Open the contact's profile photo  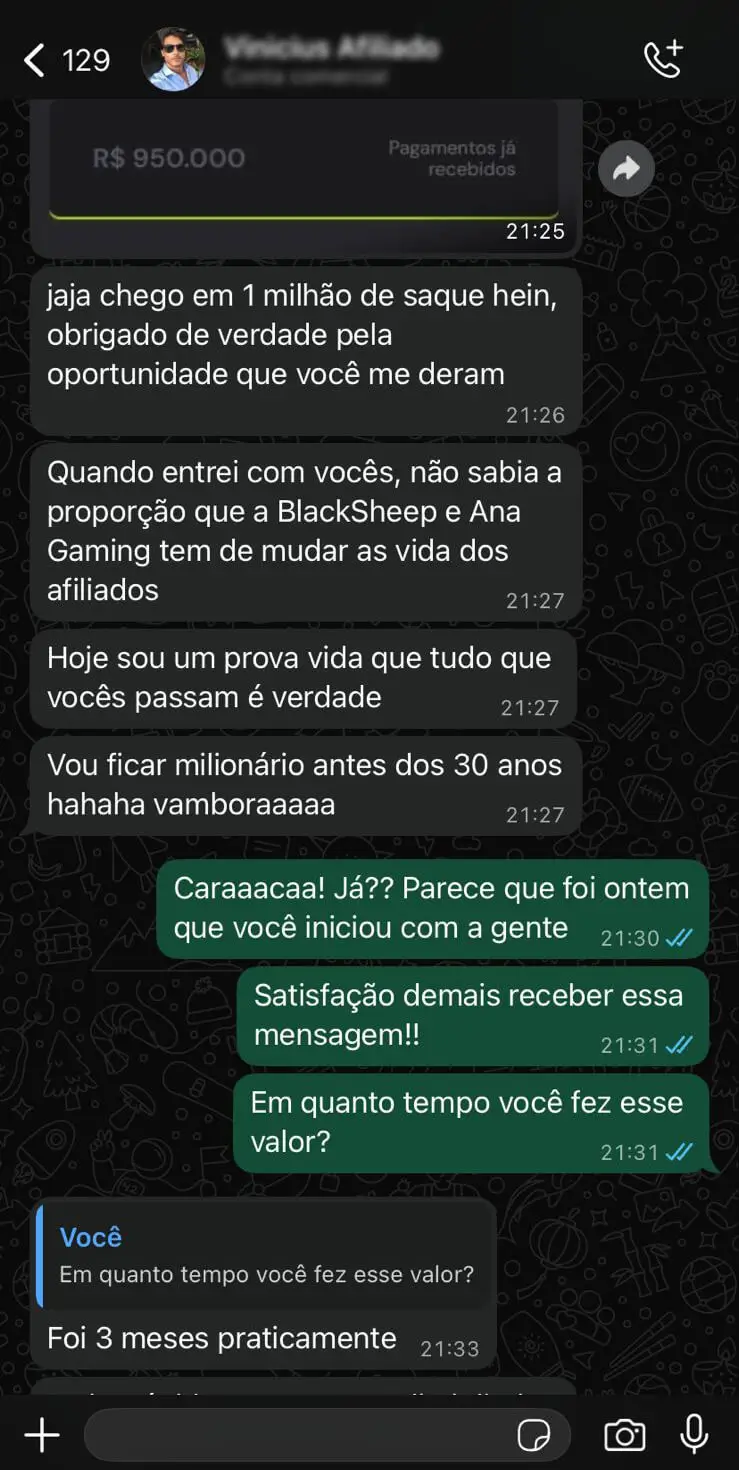173,59
